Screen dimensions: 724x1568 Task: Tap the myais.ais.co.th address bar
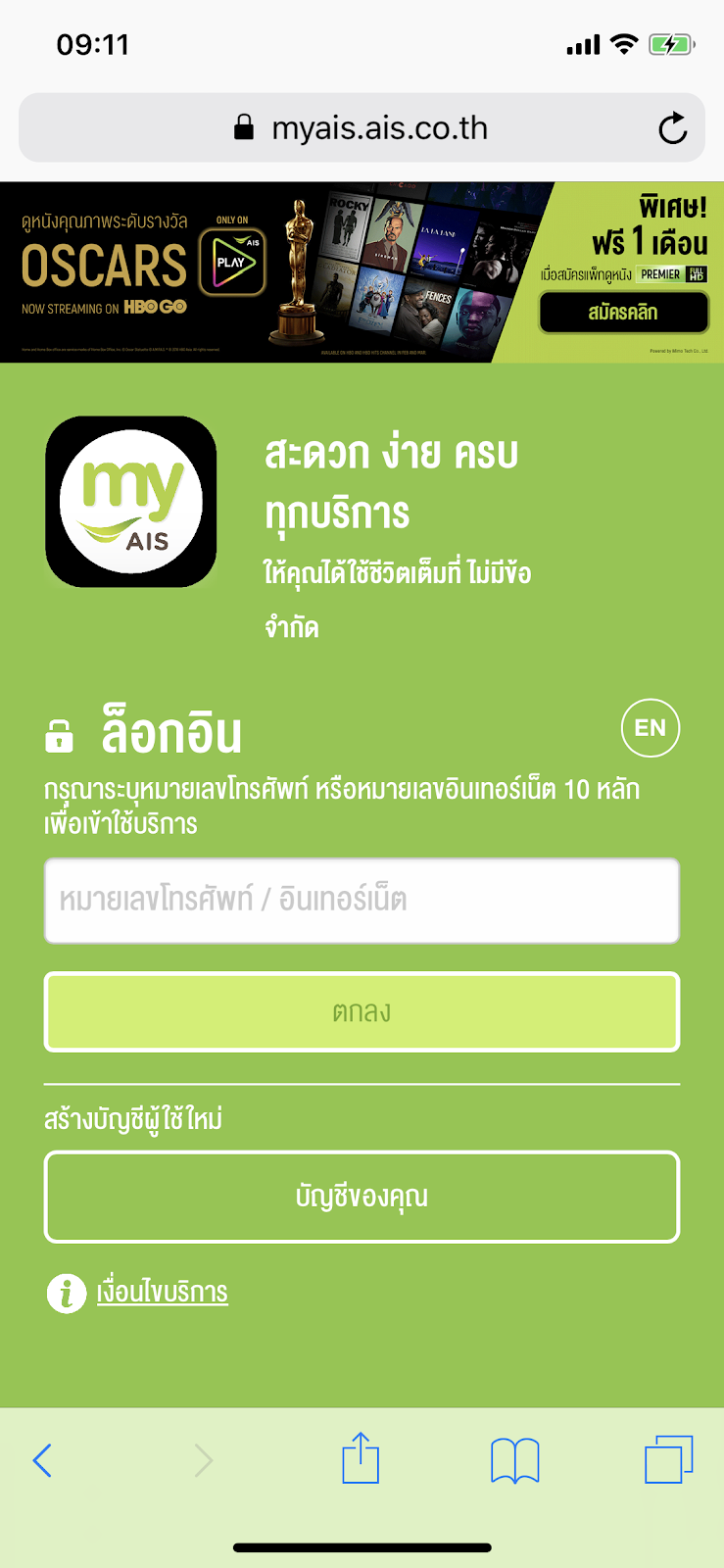point(378,128)
